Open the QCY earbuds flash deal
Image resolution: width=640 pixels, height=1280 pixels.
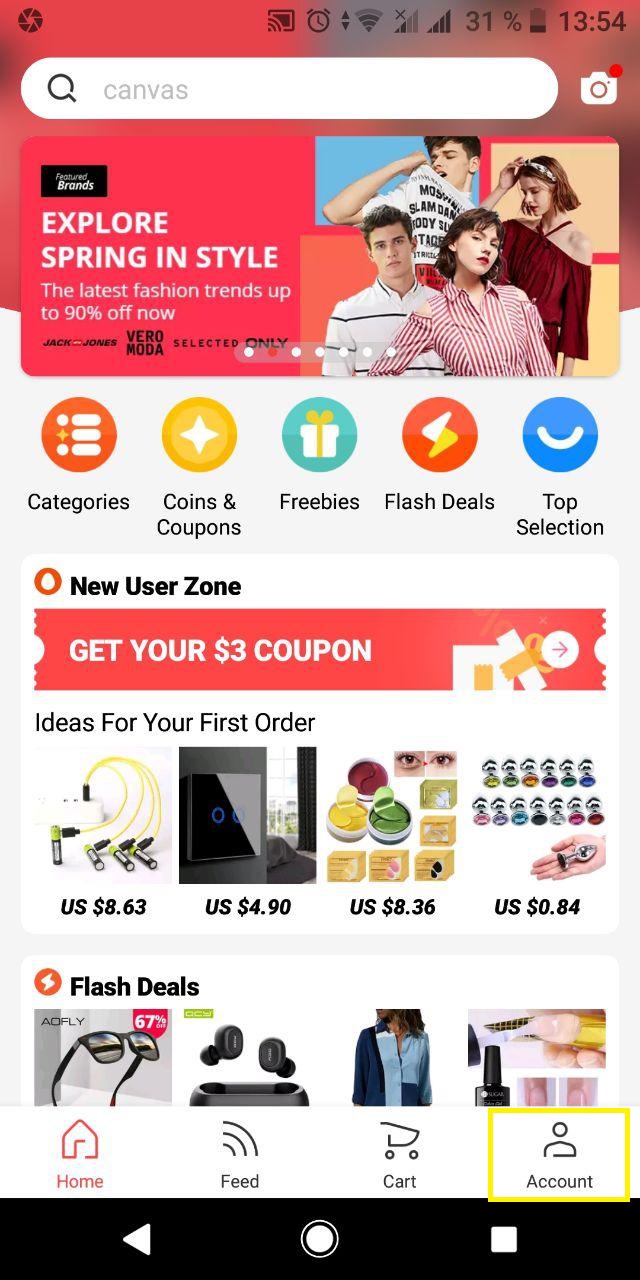tap(247, 1057)
